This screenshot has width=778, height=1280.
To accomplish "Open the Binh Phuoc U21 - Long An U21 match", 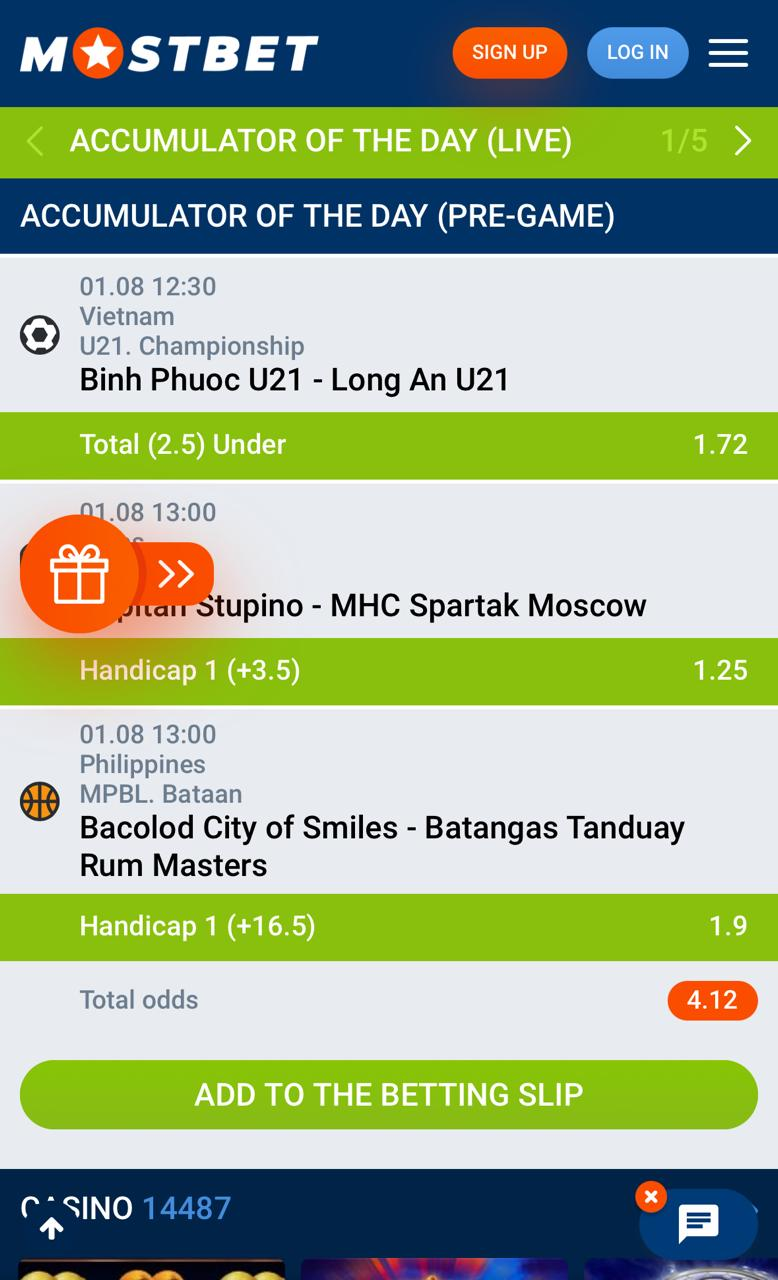I will point(294,380).
